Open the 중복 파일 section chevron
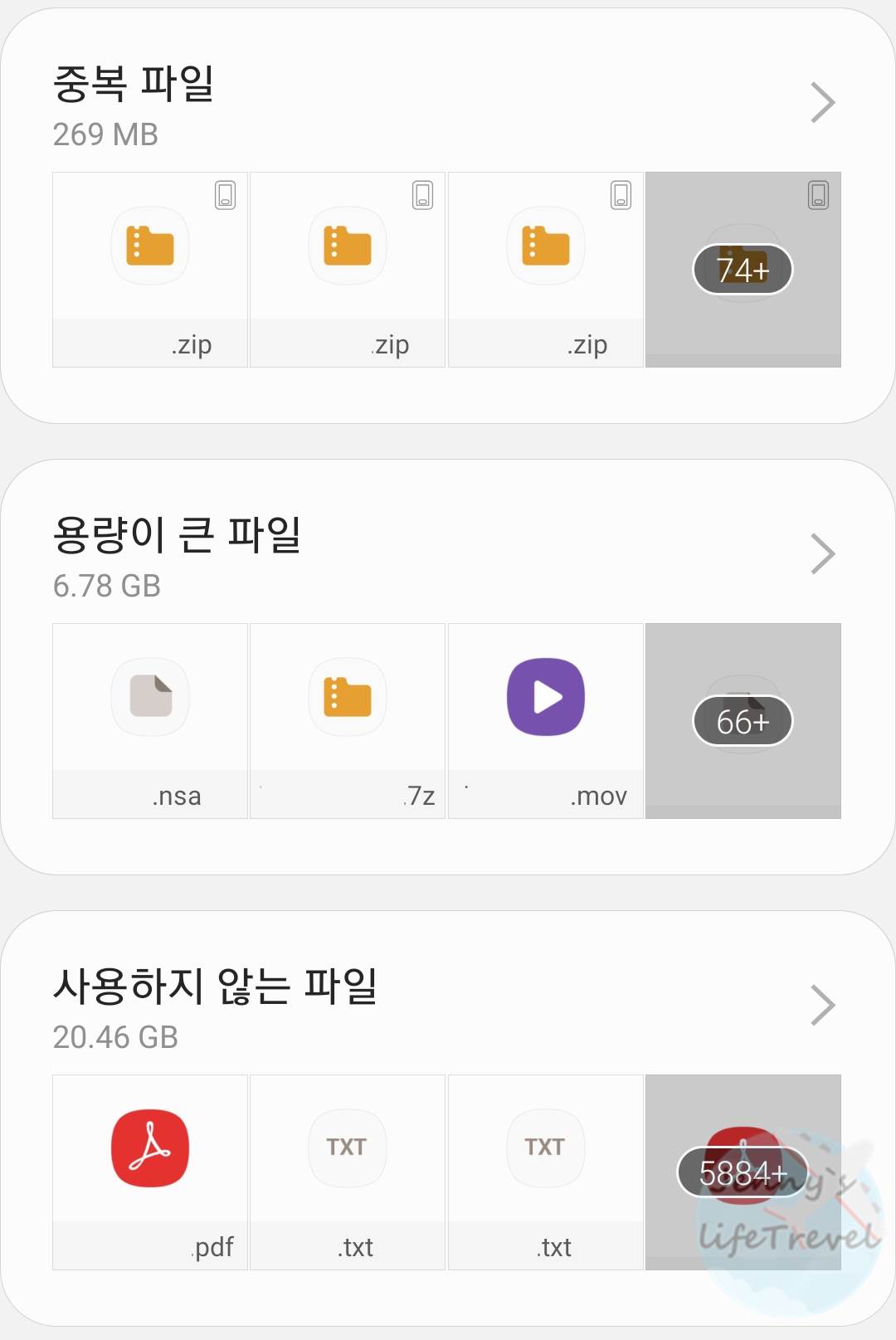896x1340 pixels. pyautogui.click(x=822, y=103)
